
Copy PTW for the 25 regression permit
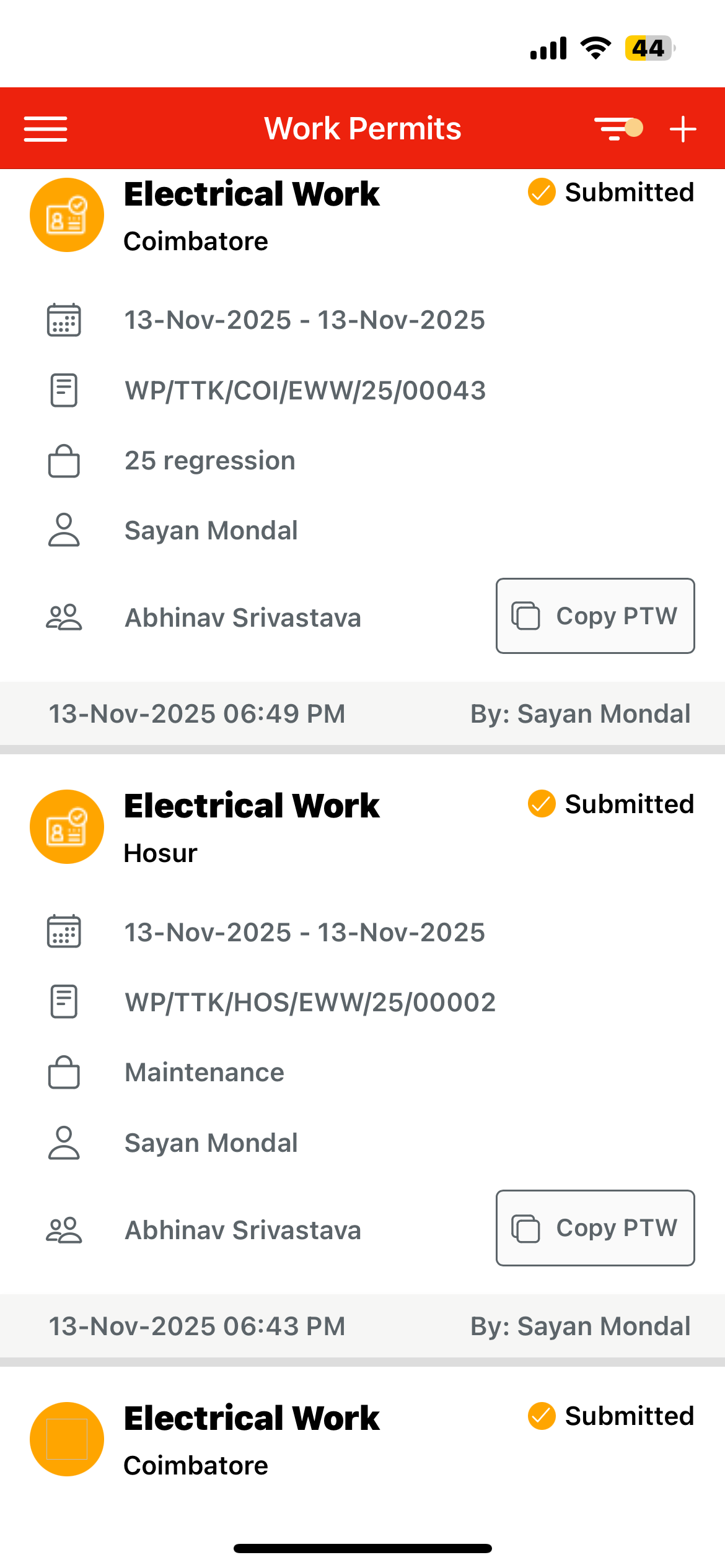point(595,616)
